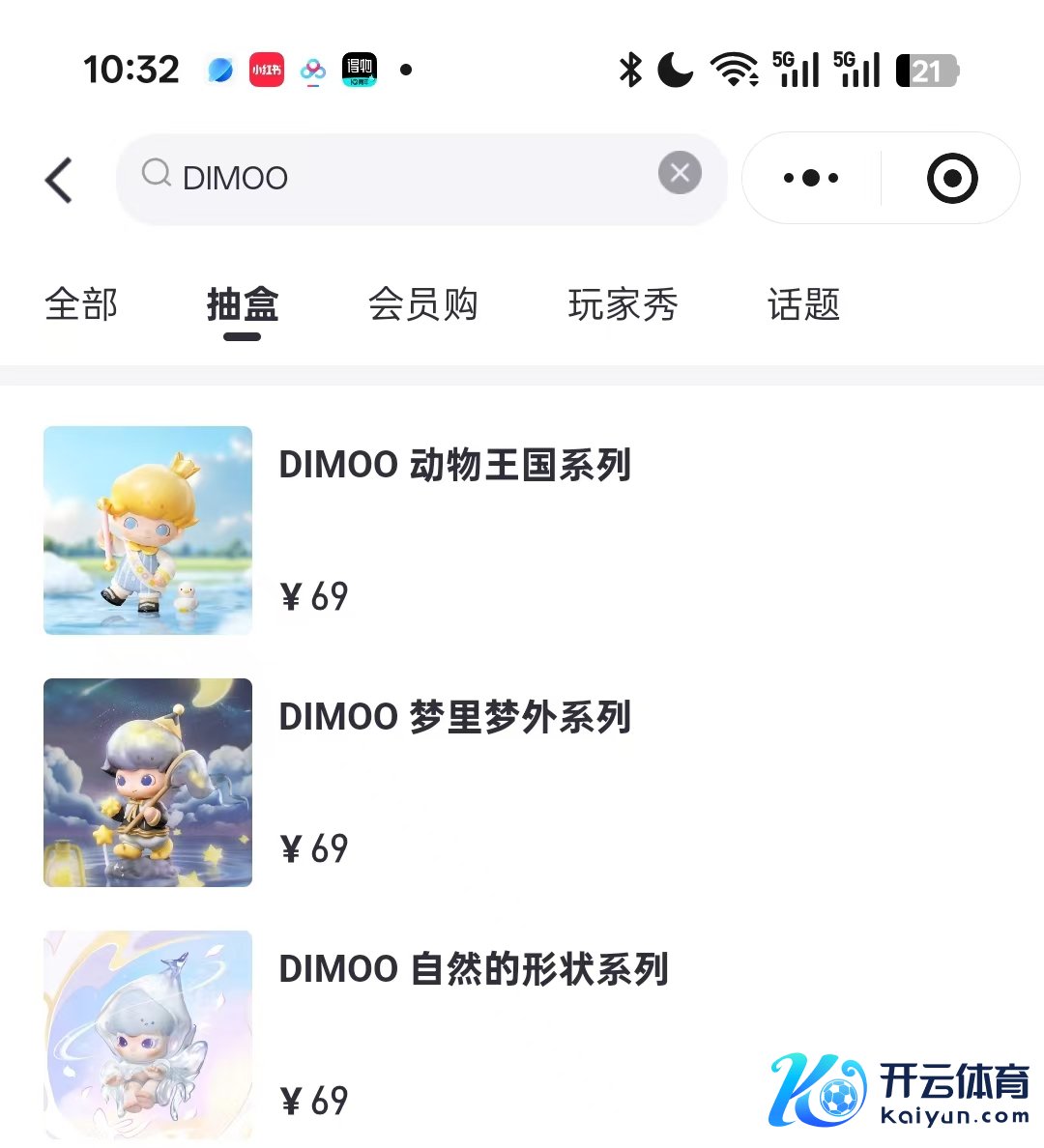Screen dimensions: 1044x1148
Task: Open DIMOO 动物王国系列 product
Action: [454, 466]
